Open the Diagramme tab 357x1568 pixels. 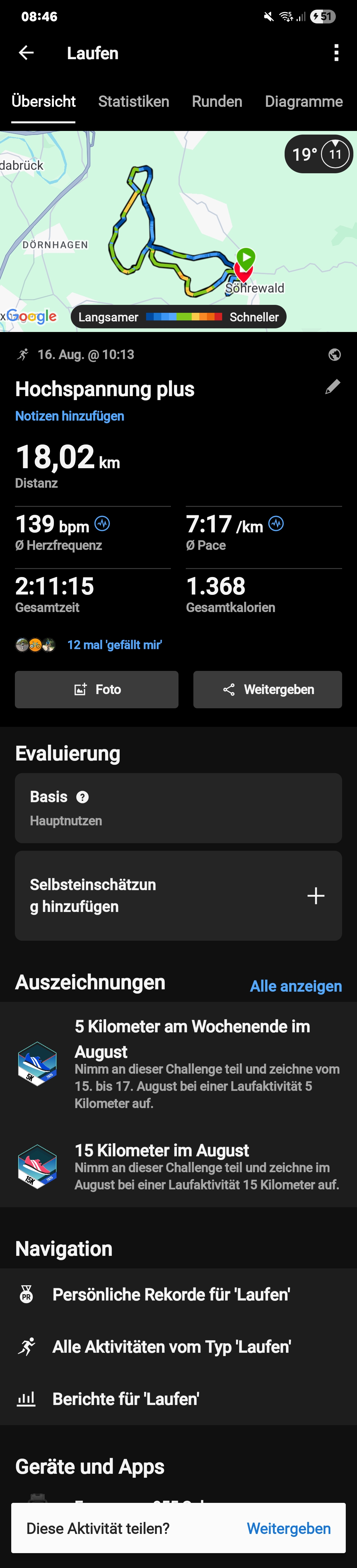coord(303,102)
